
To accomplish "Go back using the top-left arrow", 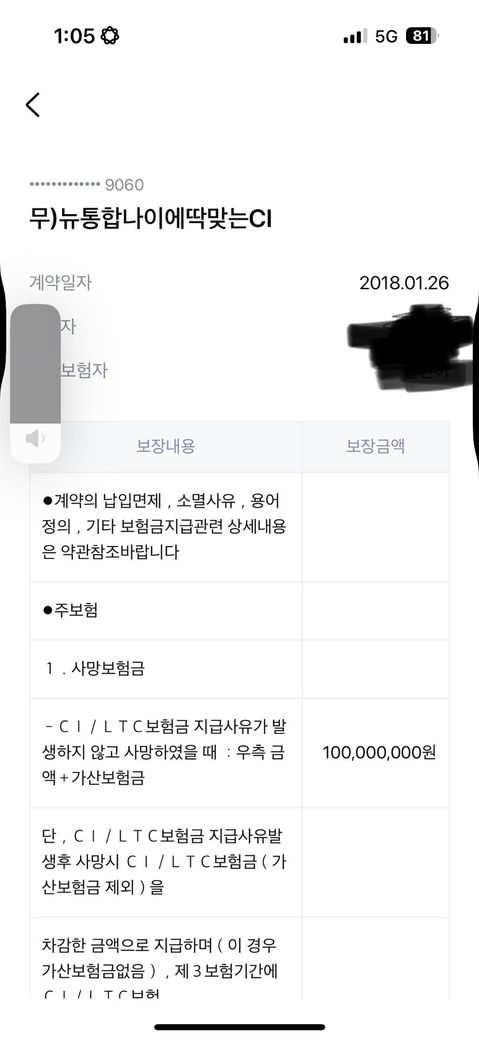I will coord(33,105).
